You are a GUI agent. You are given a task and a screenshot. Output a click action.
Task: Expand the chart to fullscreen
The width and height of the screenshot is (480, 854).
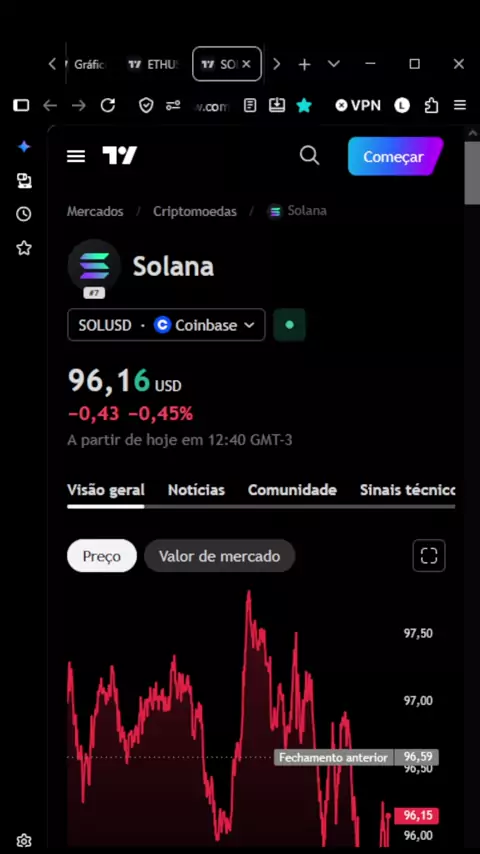coord(429,556)
